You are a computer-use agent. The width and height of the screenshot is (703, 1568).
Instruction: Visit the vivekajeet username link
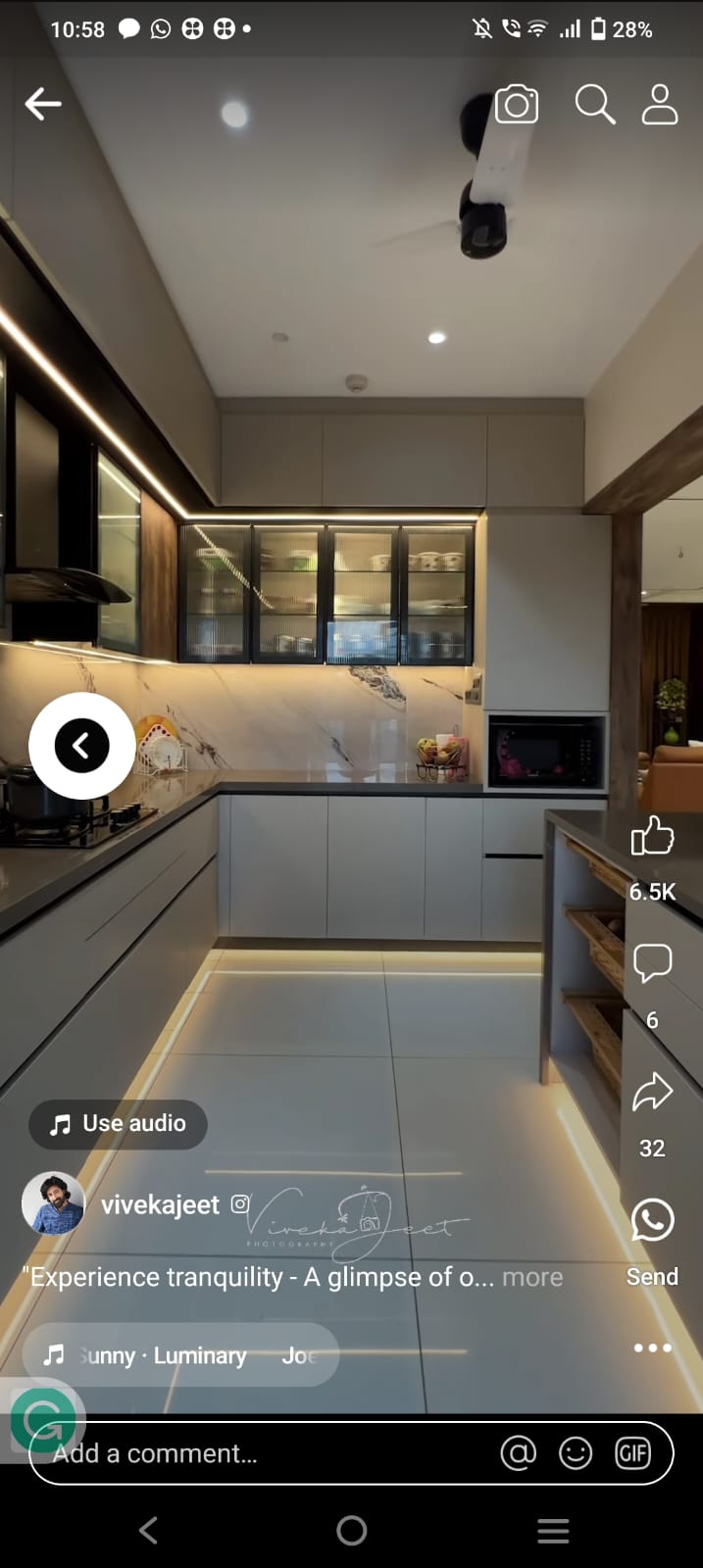tap(160, 1205)
